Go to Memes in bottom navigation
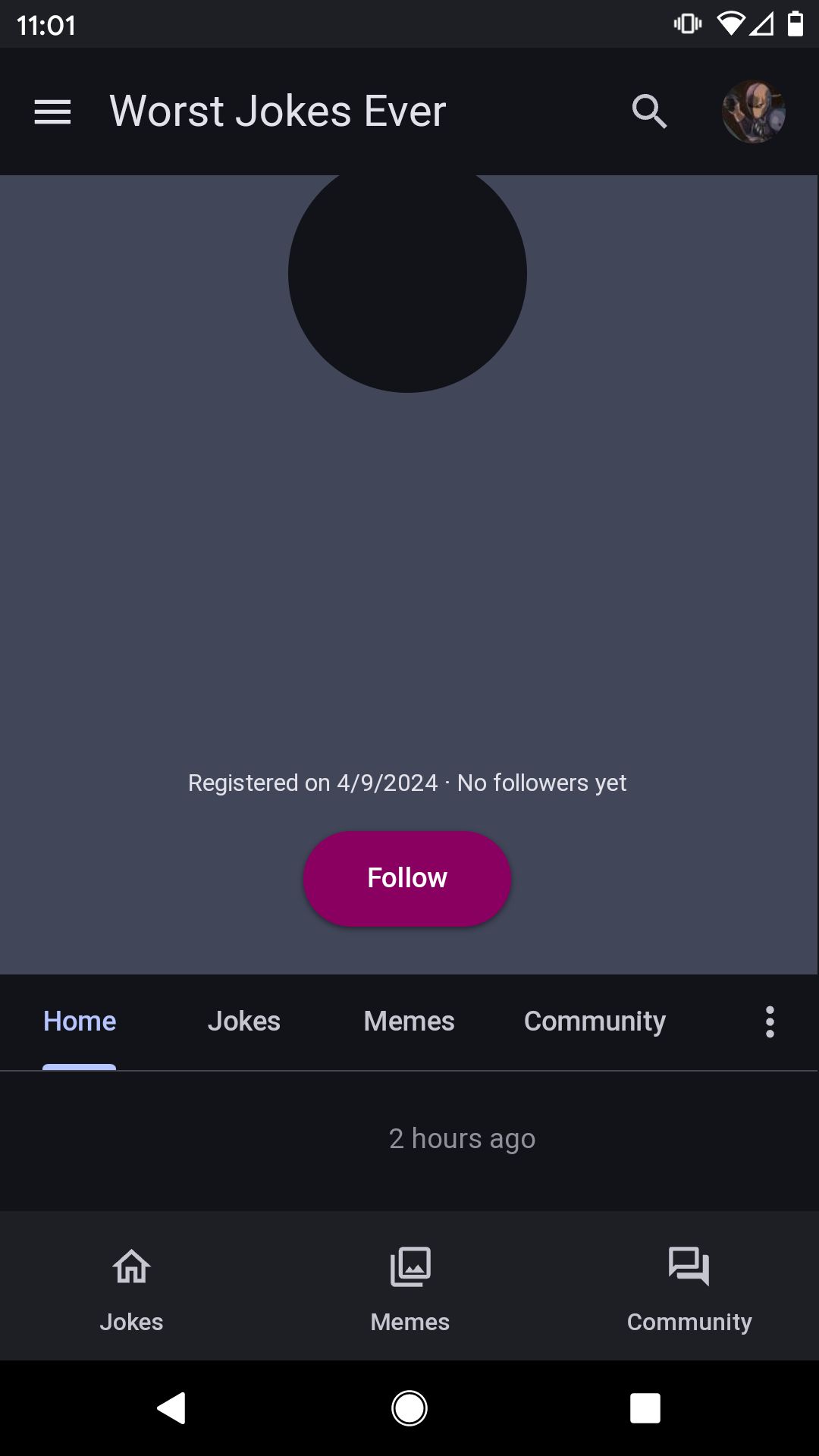The height and width of the screenshot is (1456, 819). [409, 1287]
